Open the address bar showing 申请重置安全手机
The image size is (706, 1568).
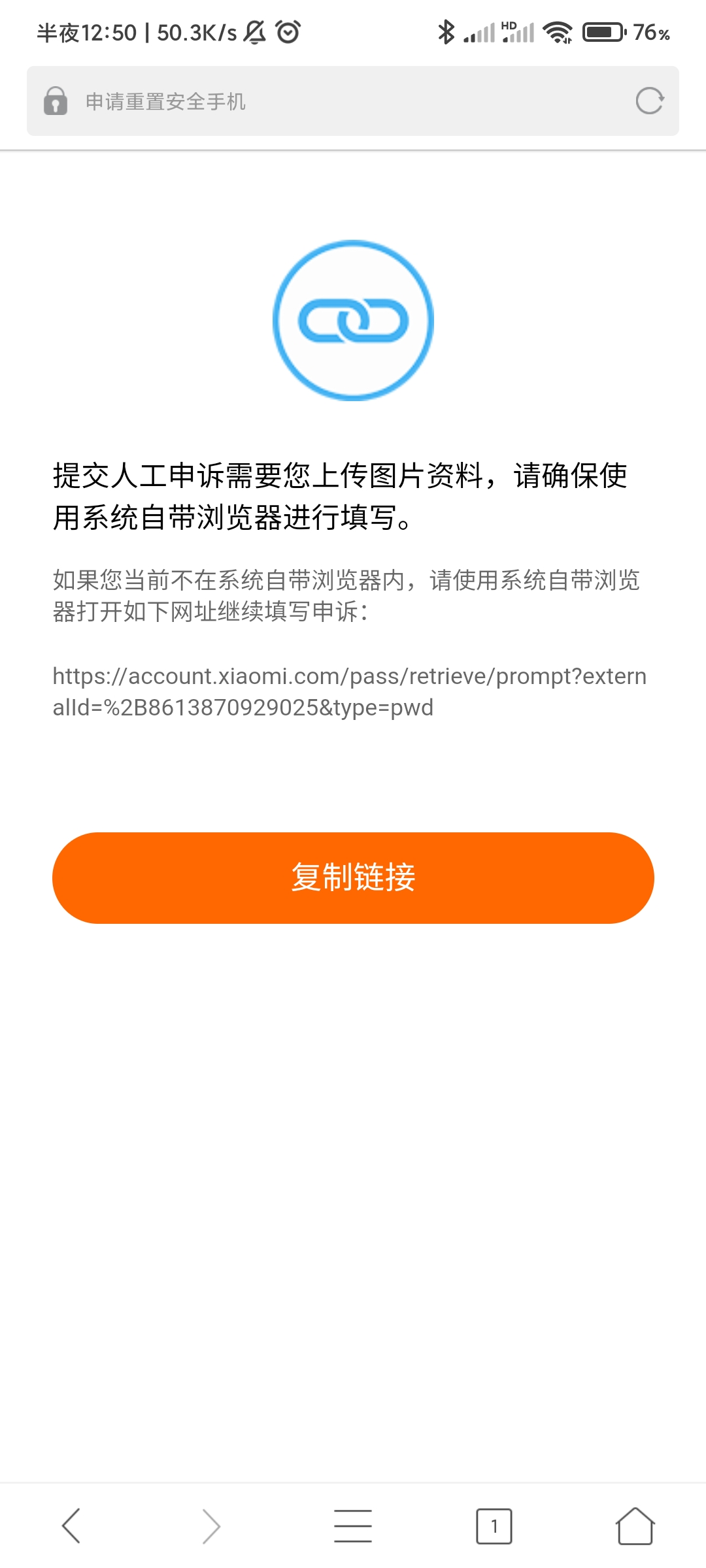coord(353,101)
